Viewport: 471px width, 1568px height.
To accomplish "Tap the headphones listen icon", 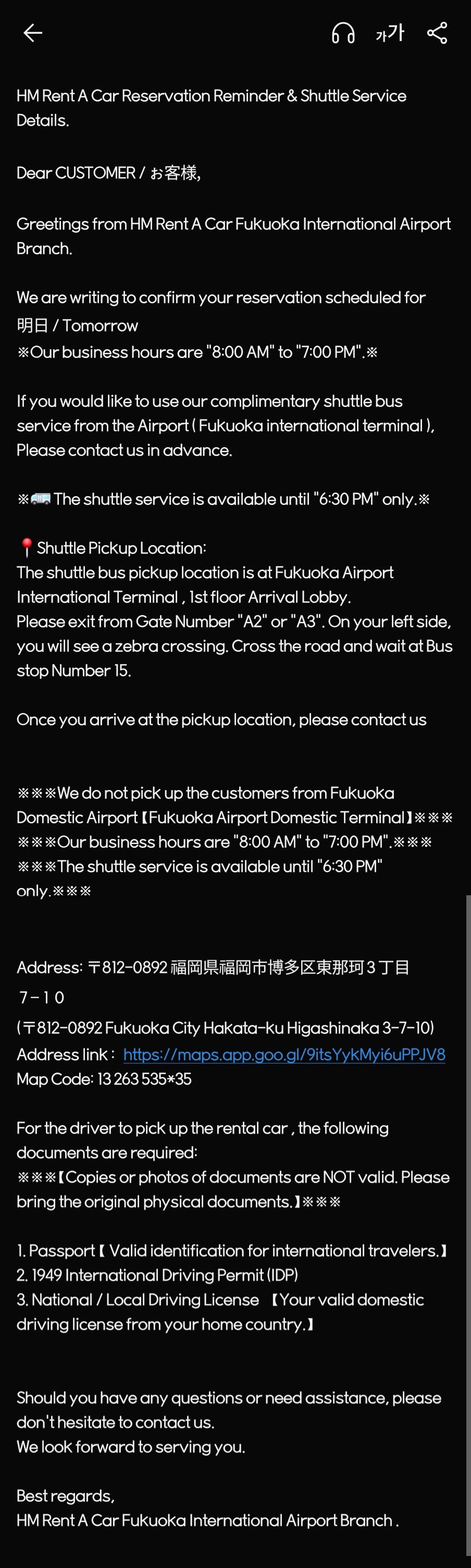I will 343,33.
